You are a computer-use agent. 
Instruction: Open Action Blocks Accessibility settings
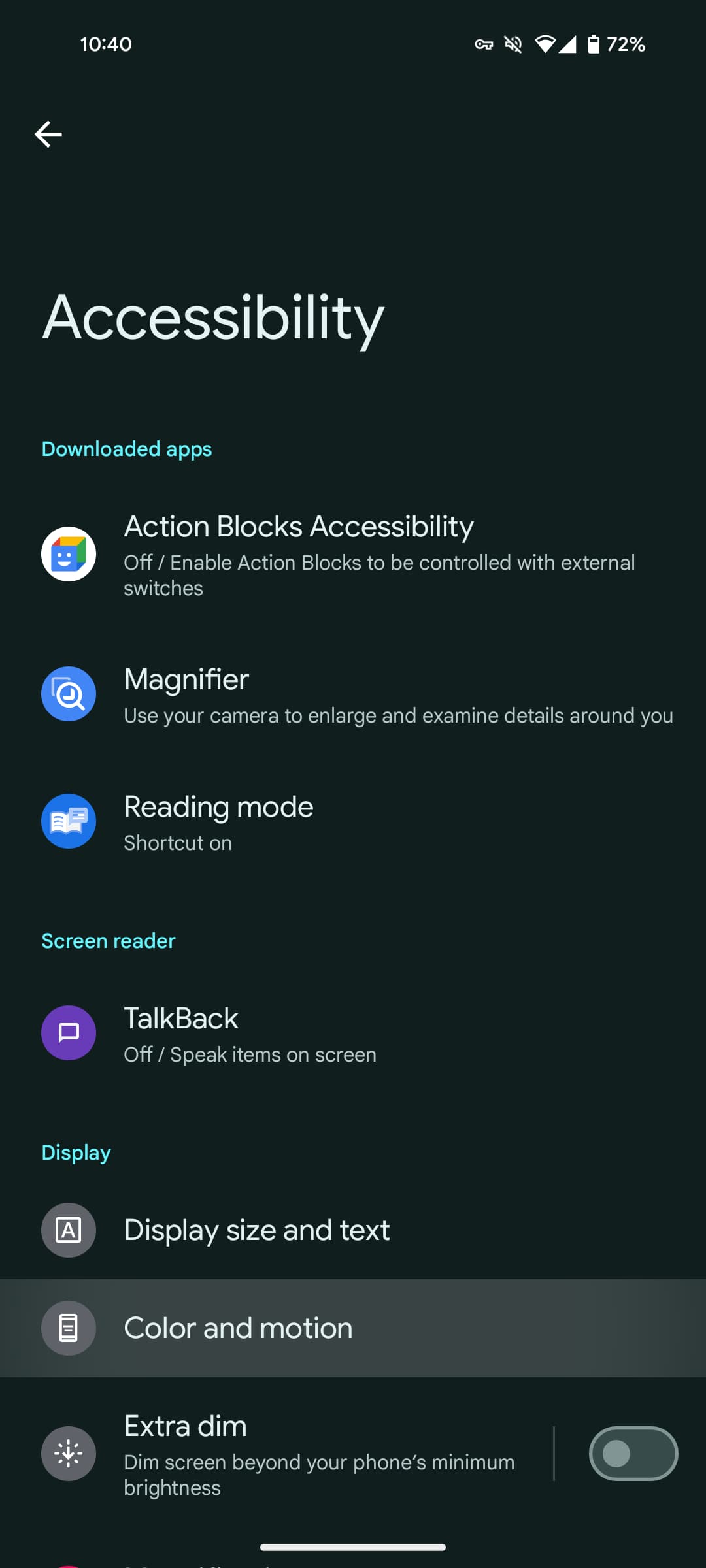coord(353,555)
